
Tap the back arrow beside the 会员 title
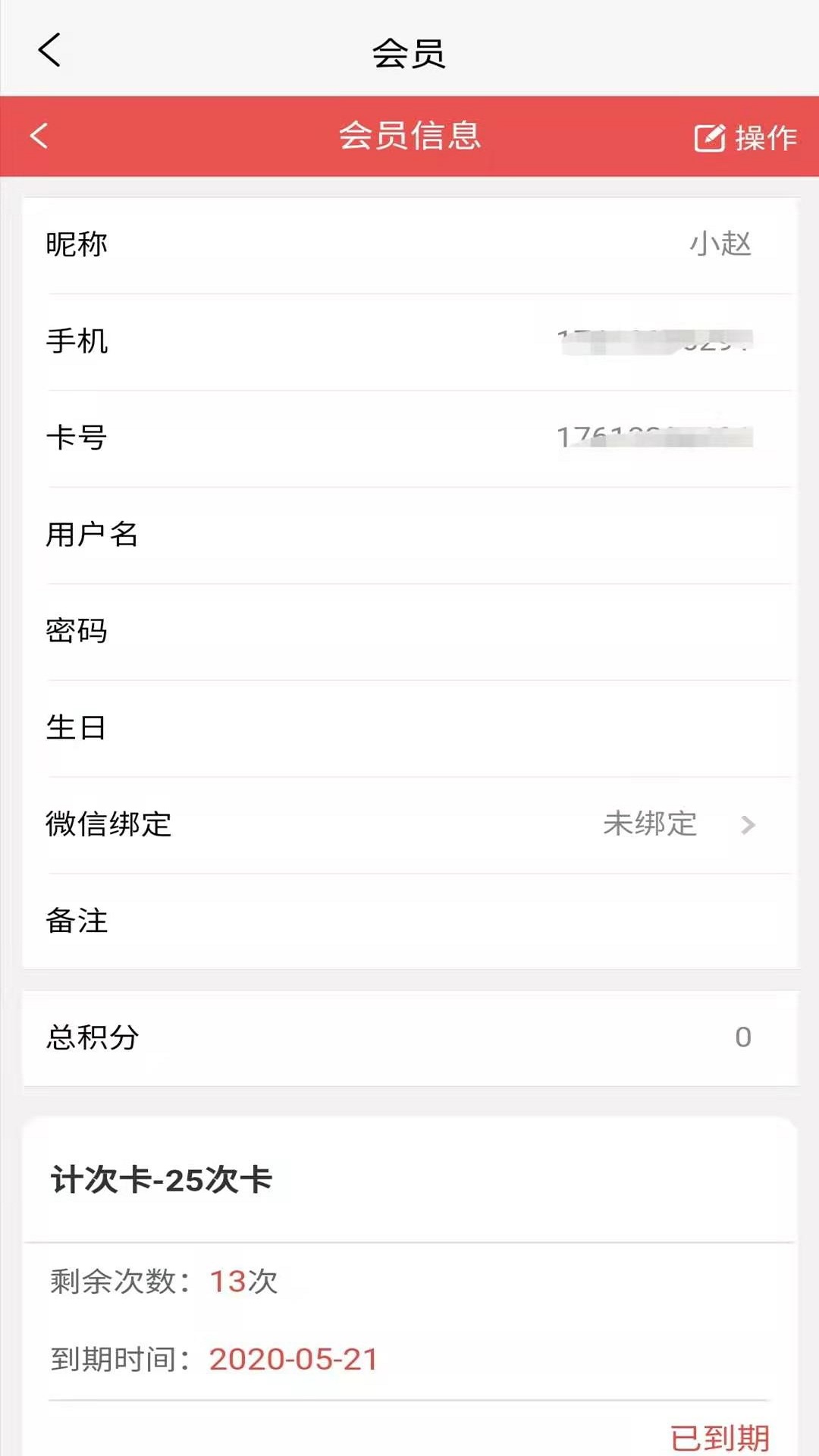(x=48, y=52)
